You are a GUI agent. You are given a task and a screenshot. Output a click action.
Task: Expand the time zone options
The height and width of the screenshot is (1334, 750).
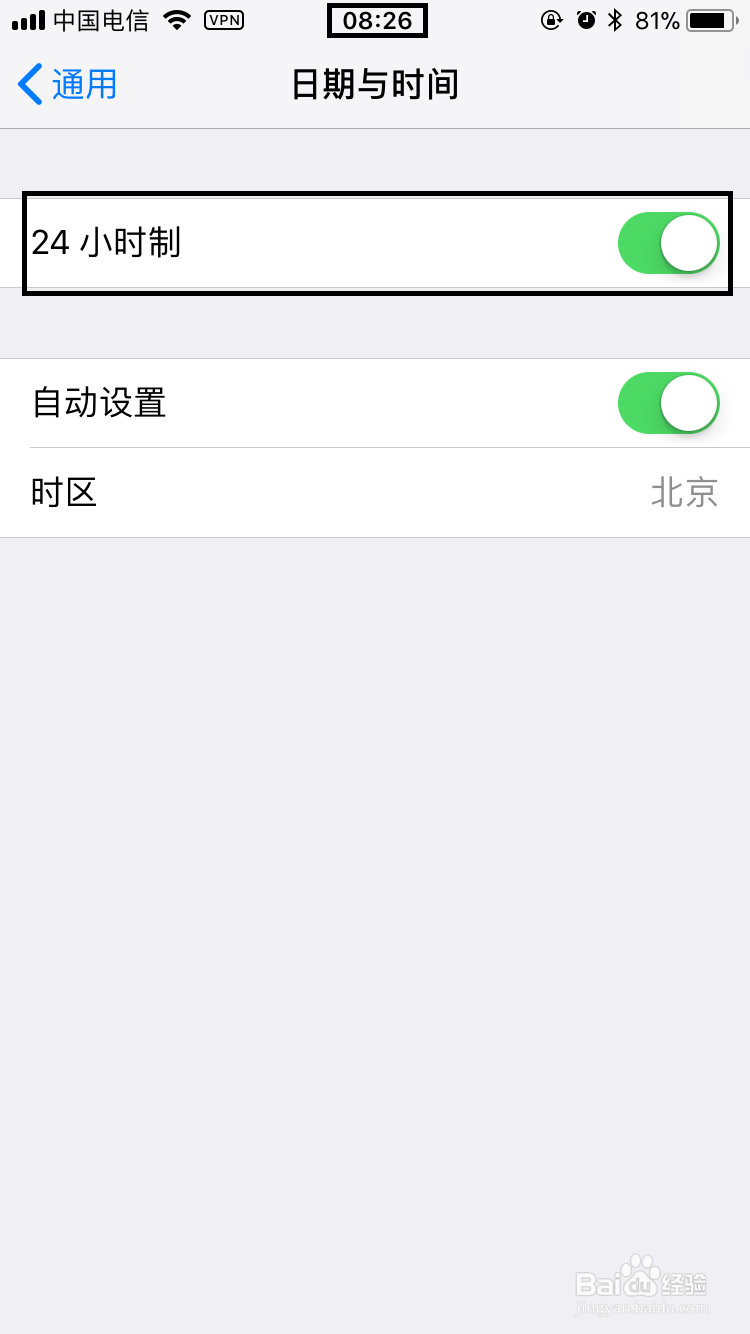(x=375, y=492)
